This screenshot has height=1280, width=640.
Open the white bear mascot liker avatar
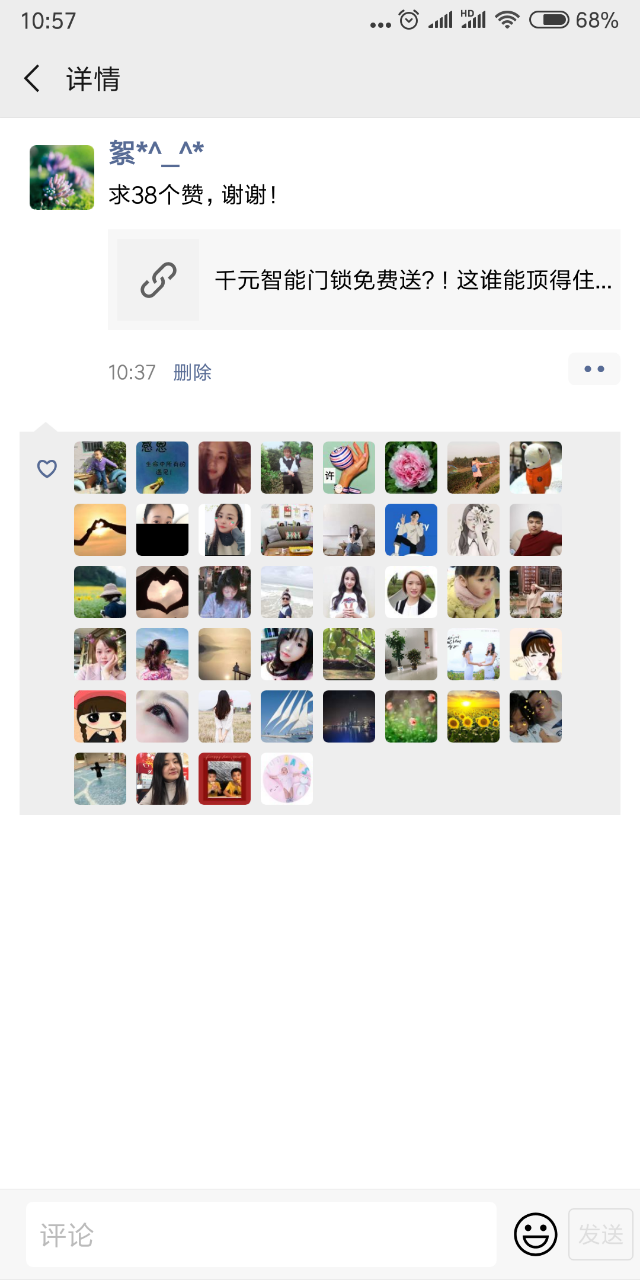click(535, 468)
